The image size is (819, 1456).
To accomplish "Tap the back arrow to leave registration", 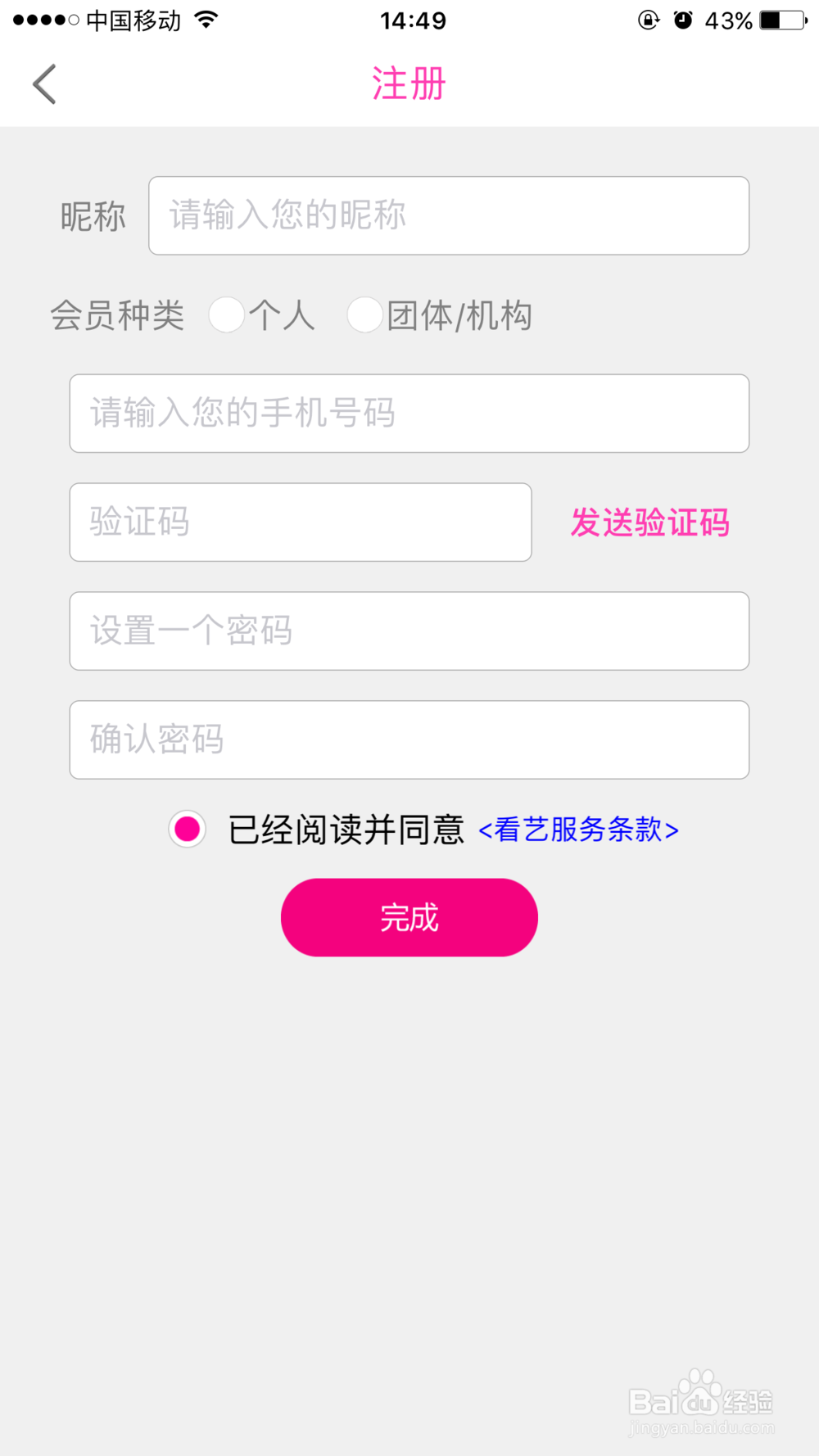I will click(x=43, y=83).
